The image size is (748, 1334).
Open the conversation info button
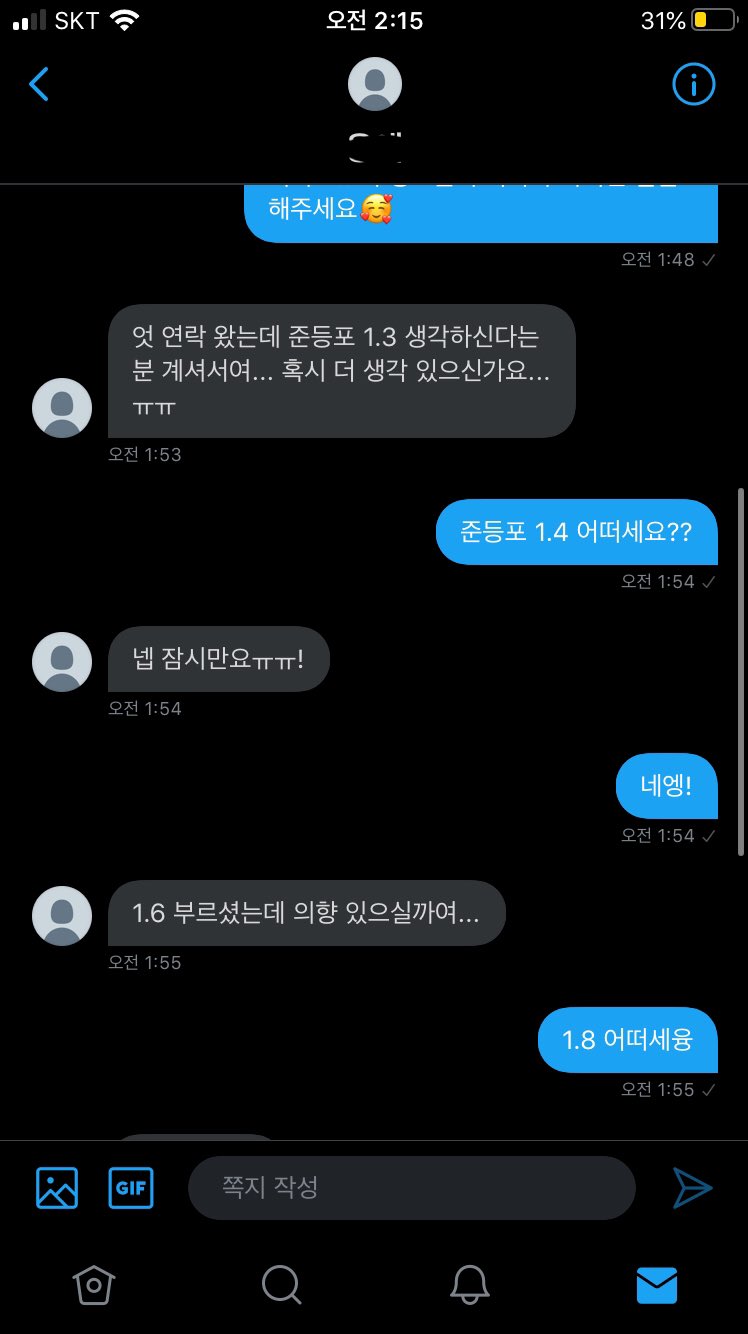693,85
